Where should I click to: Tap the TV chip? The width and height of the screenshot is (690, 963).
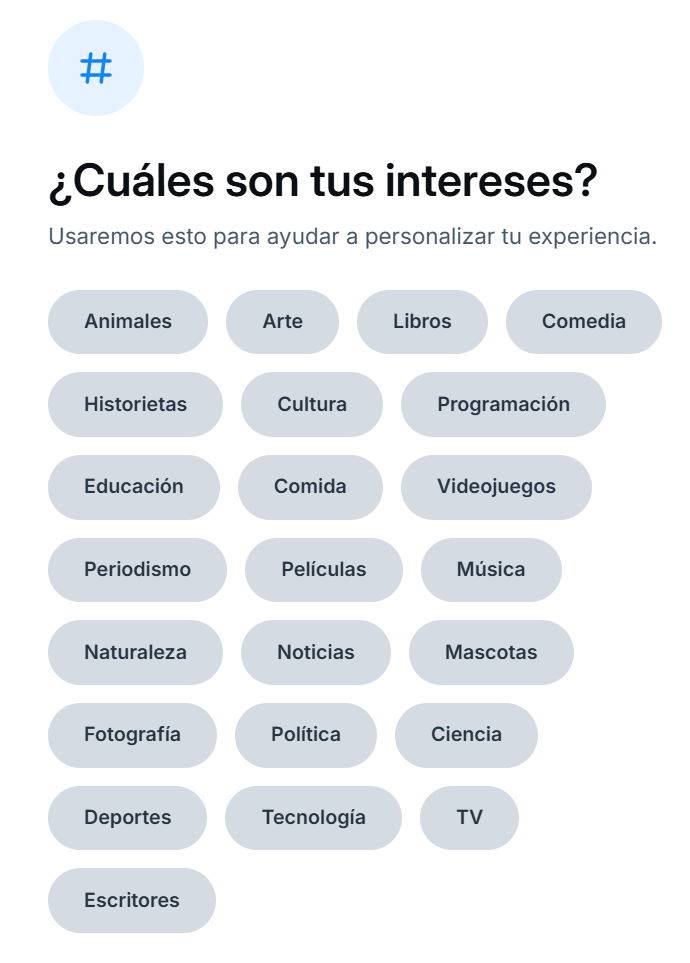469,818
